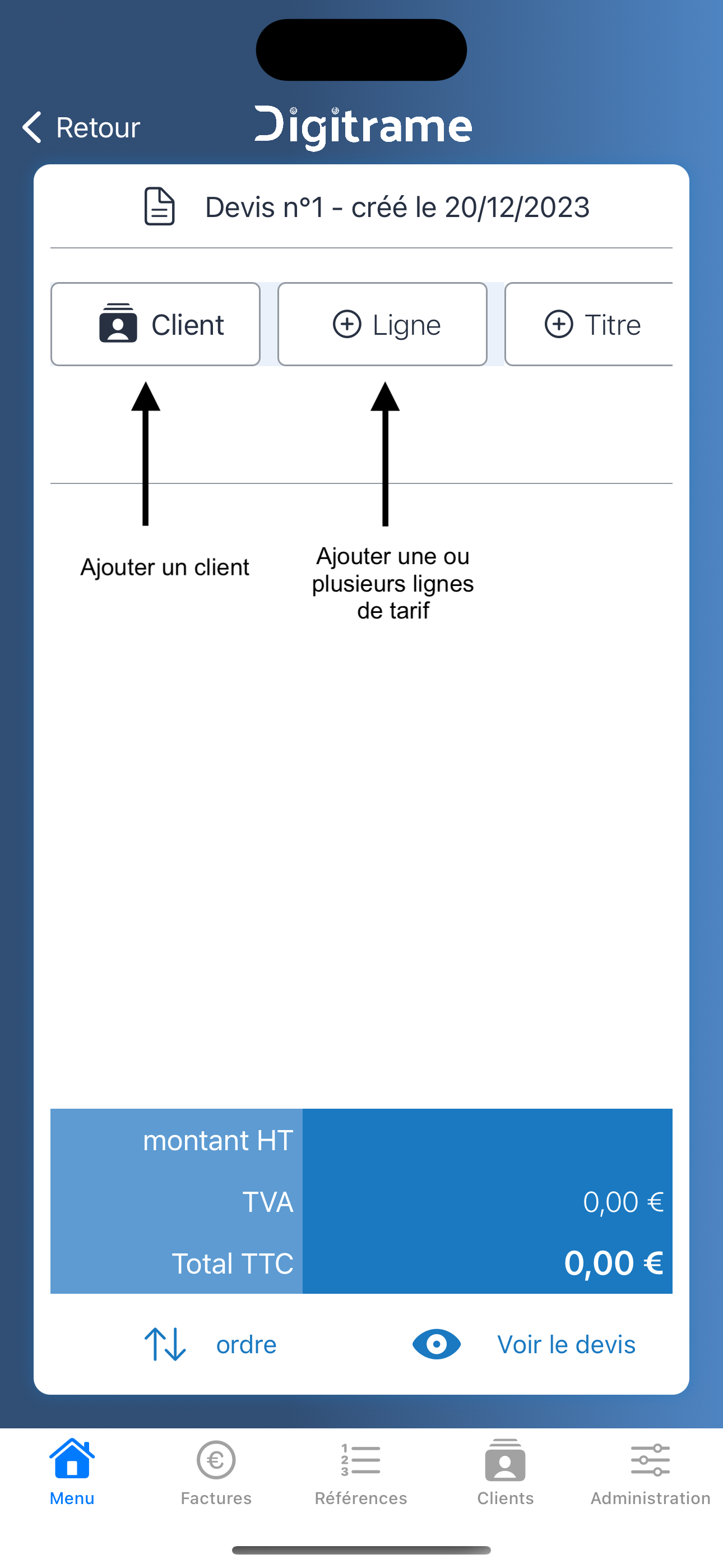
Task: Open Voir le devis preview
Action: click(524, 1344)
